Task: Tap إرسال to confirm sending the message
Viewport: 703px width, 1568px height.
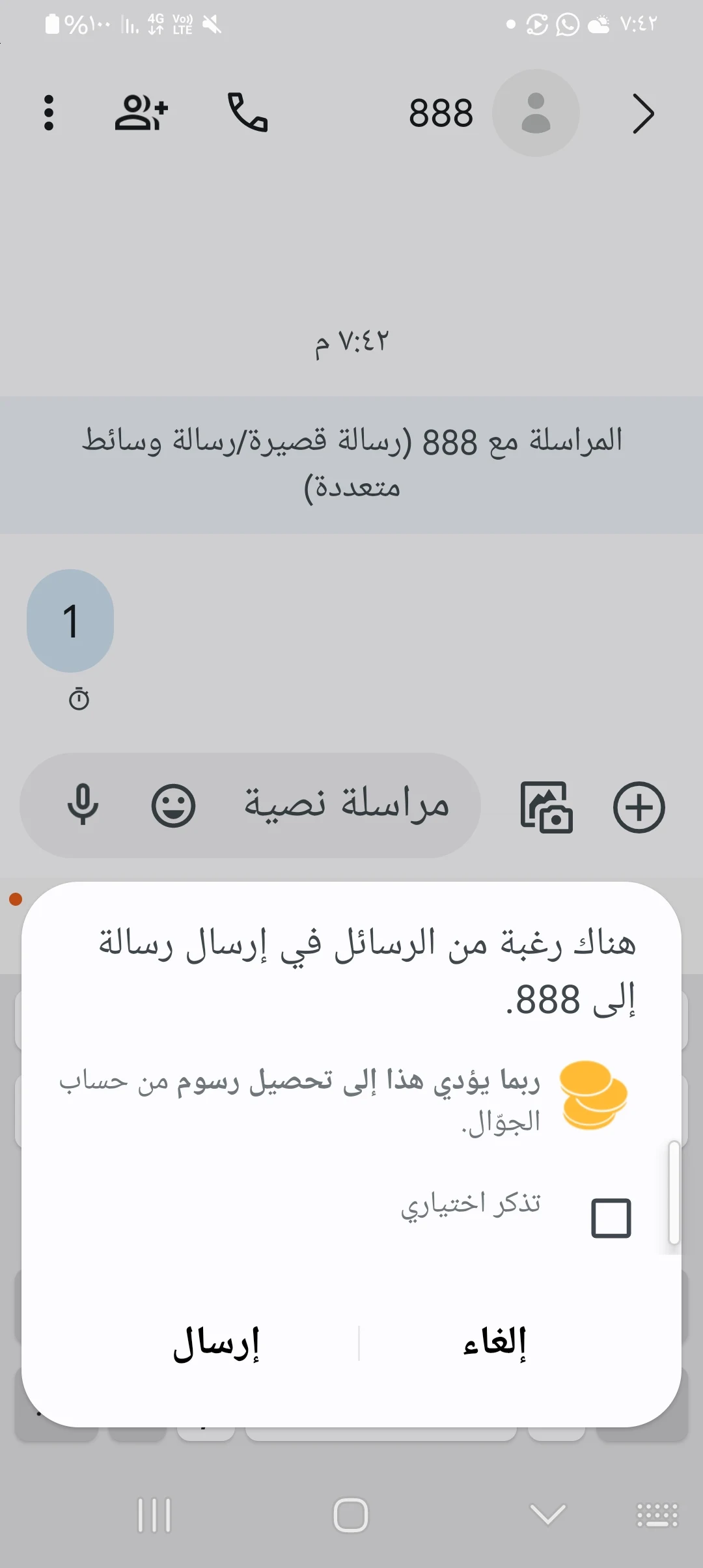Action: [217, 1344]
